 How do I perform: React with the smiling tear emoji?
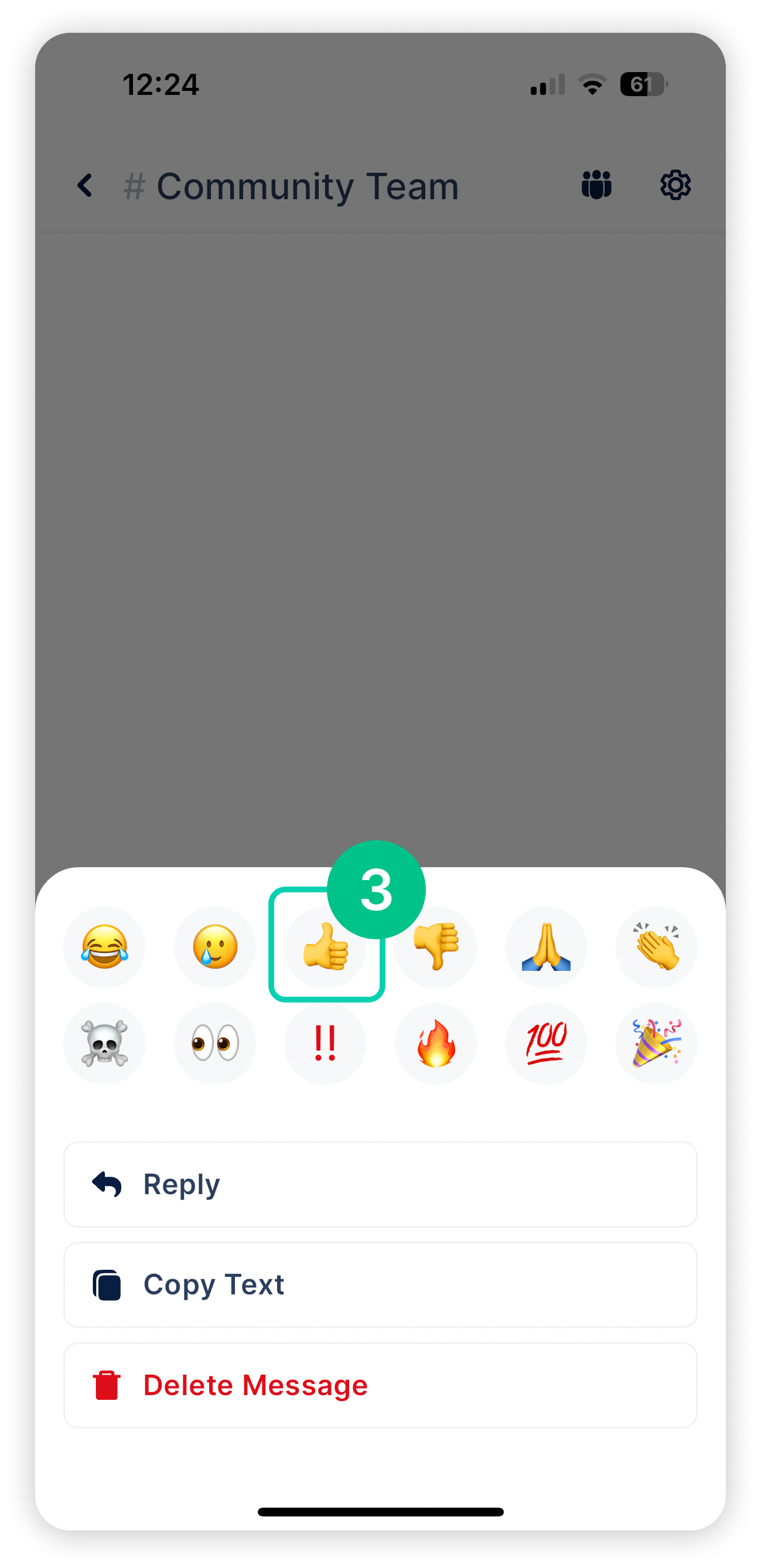point(215,946)
